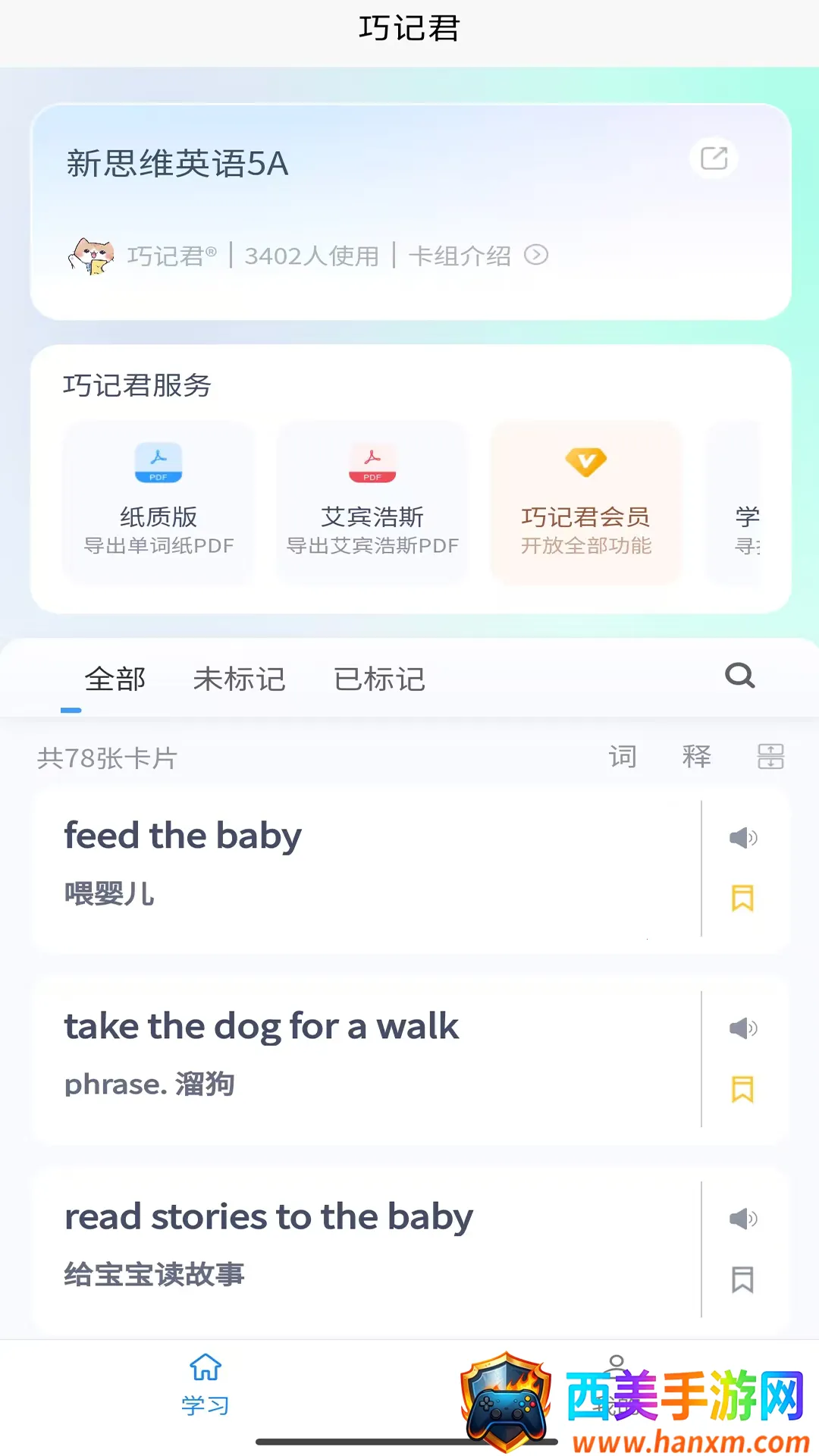The width and height of the screenshot is (819, 1456).
Task: Unmark the feed the baby bookmark
Action: coord(742,899)
